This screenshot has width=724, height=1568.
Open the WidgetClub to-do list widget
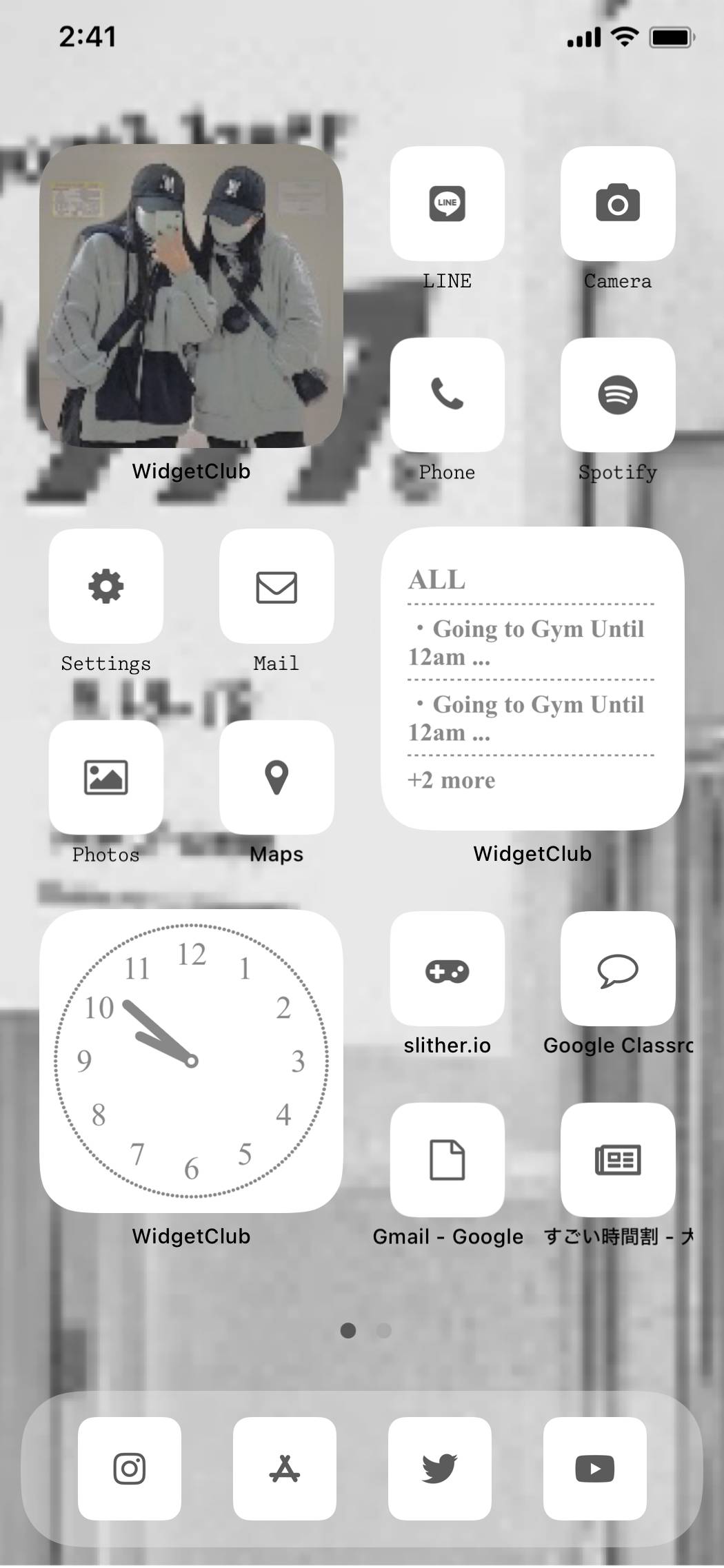coord(532,679)
